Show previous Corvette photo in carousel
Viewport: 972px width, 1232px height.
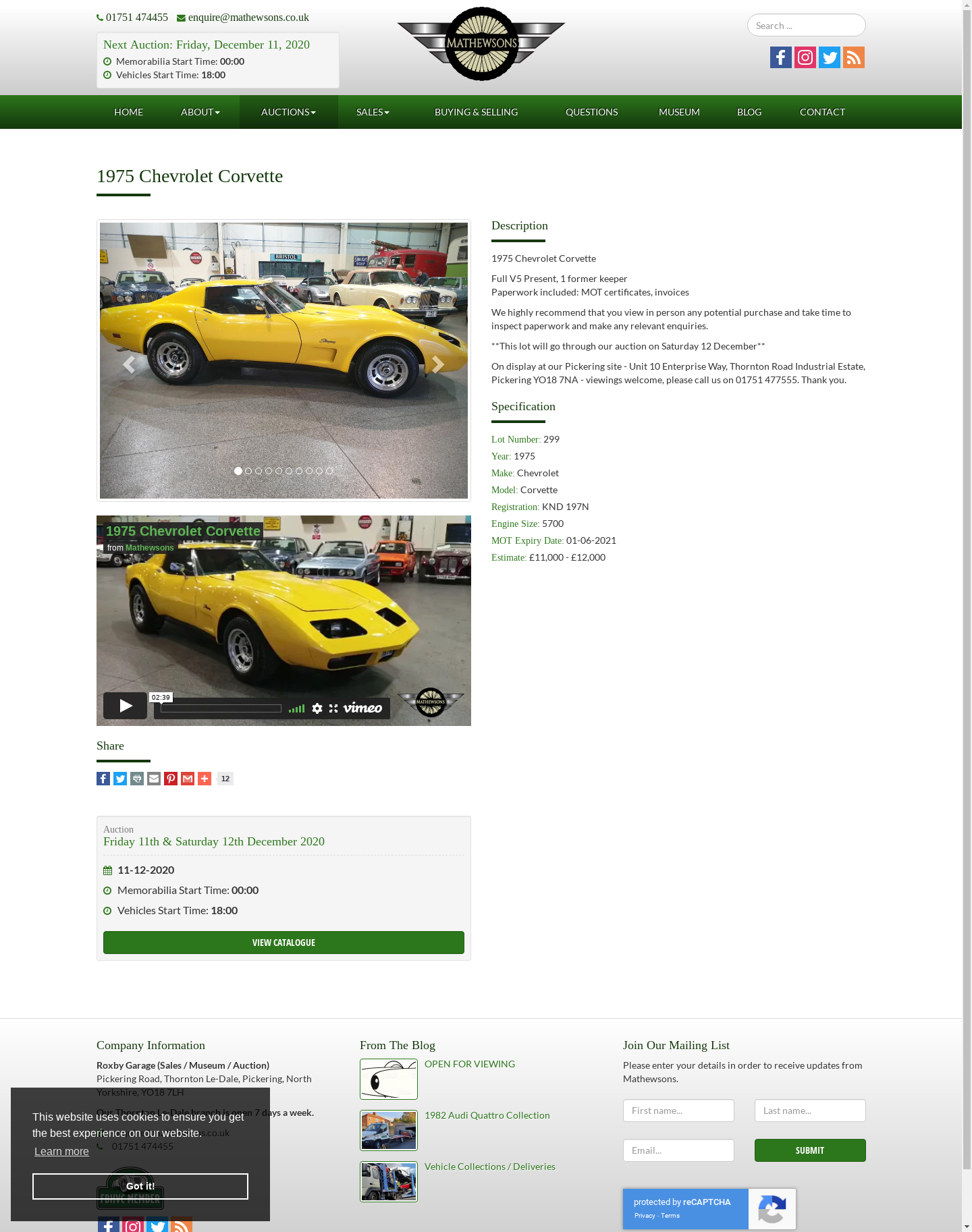tap(129, 364)
